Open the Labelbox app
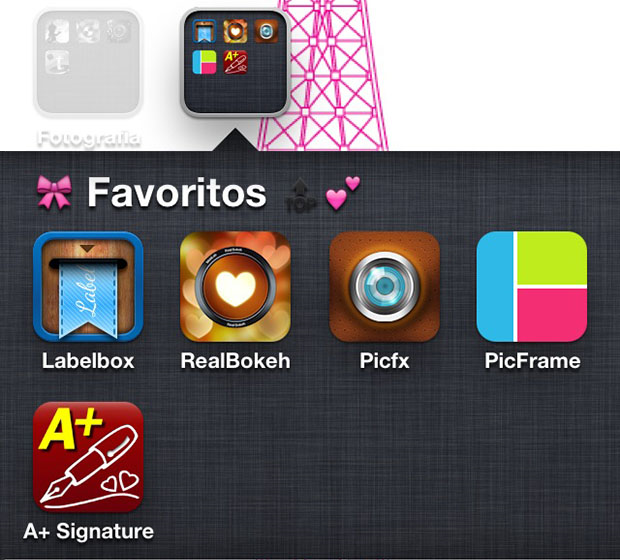This screenshot has width=620, height=560. tap(88, 288)
